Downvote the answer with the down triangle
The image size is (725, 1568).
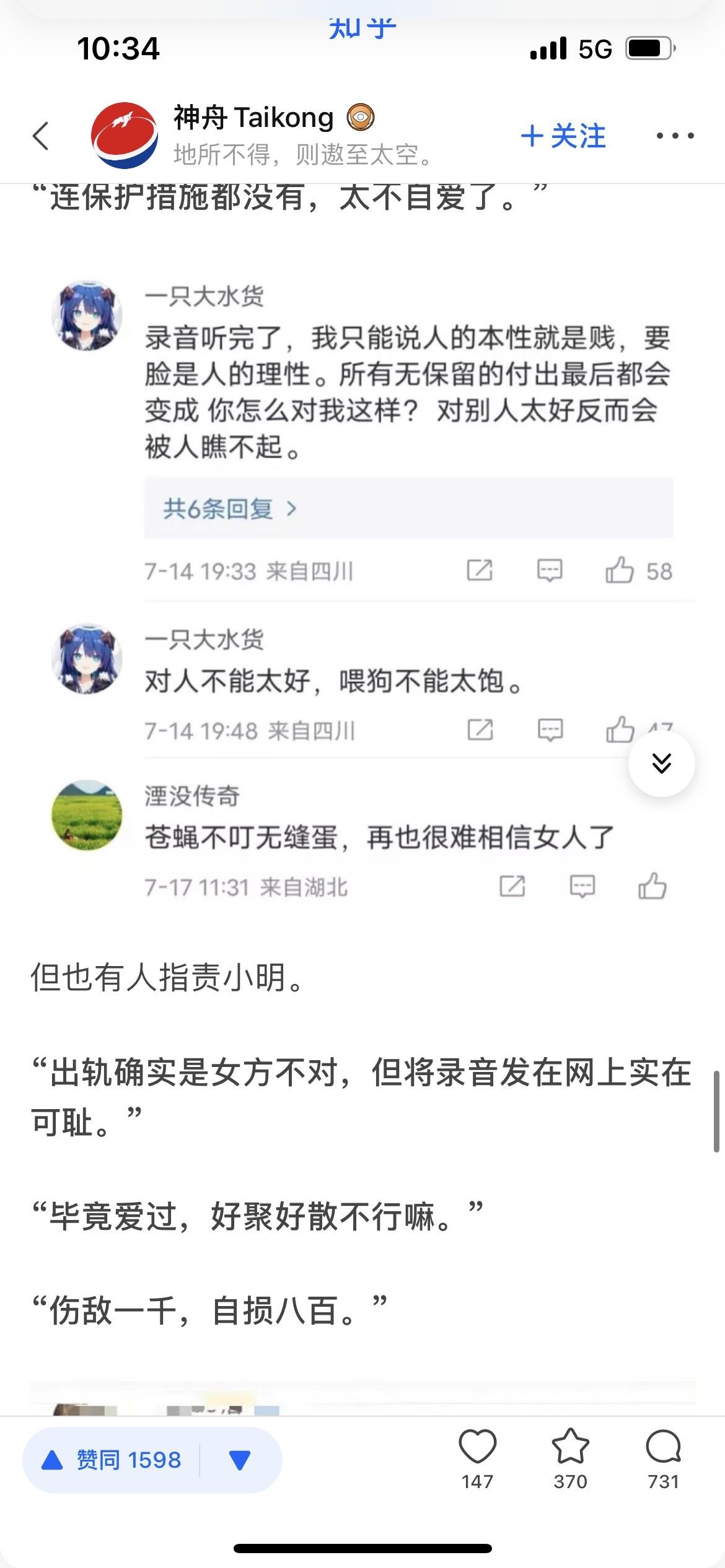tap(240, 1460)
